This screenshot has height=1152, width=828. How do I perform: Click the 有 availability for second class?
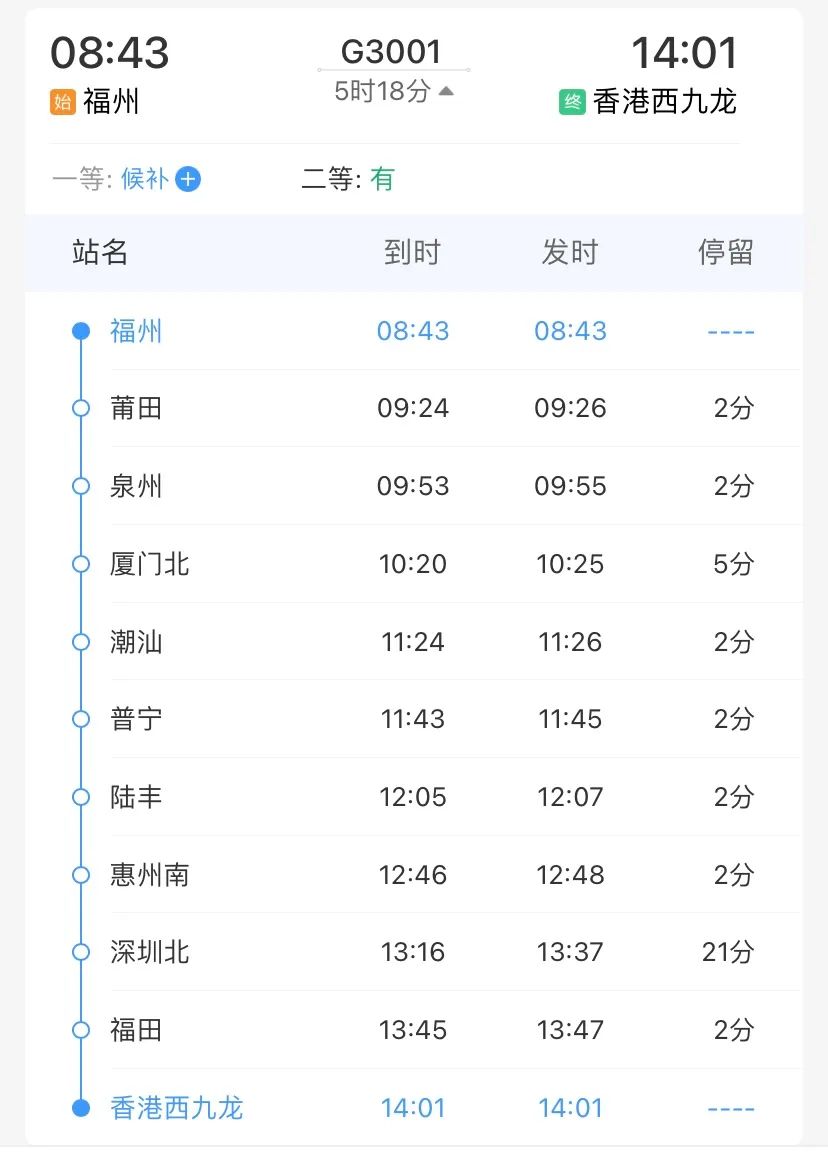pos(383,179)
